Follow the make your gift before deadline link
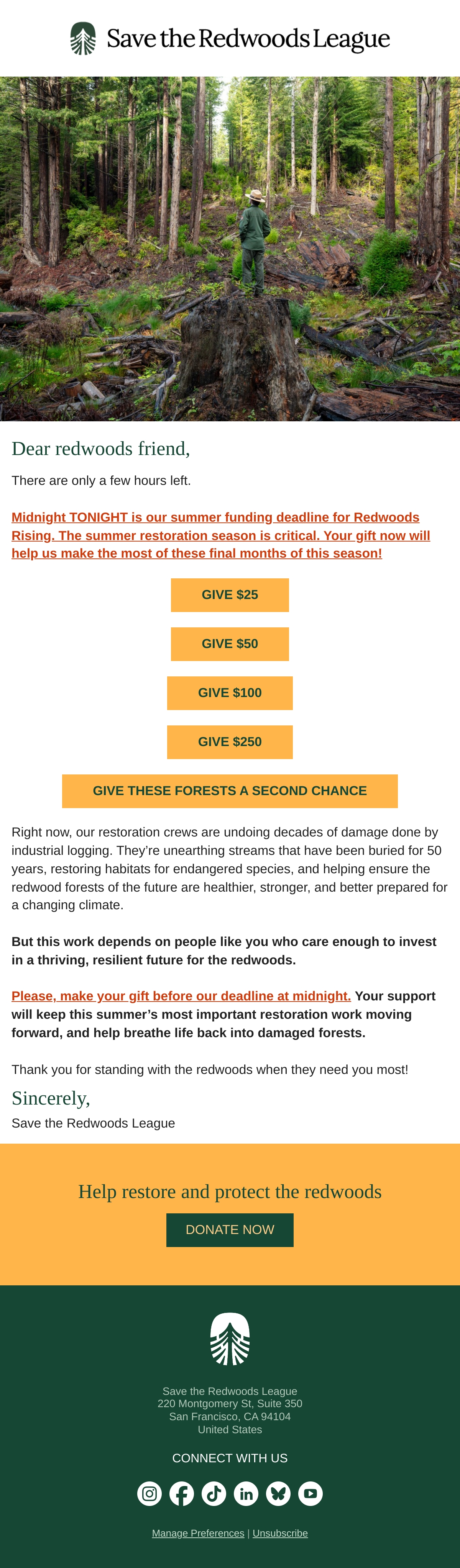The image size is (460, 1568). pyautogui.click(x=181, y=996)
